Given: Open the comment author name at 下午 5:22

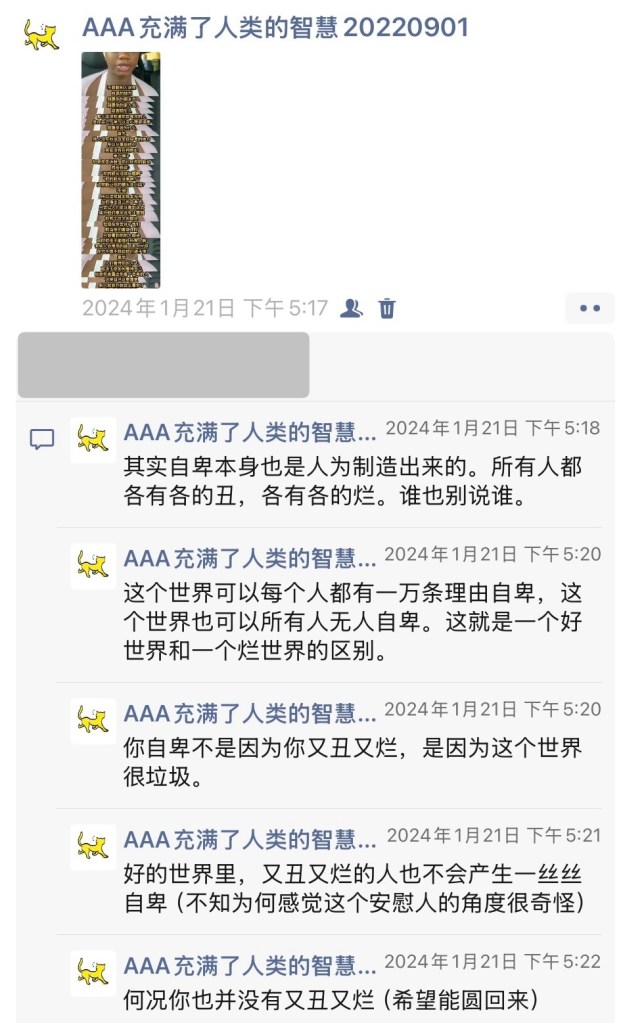Looking at the screenshot, I should pos(250,965).
